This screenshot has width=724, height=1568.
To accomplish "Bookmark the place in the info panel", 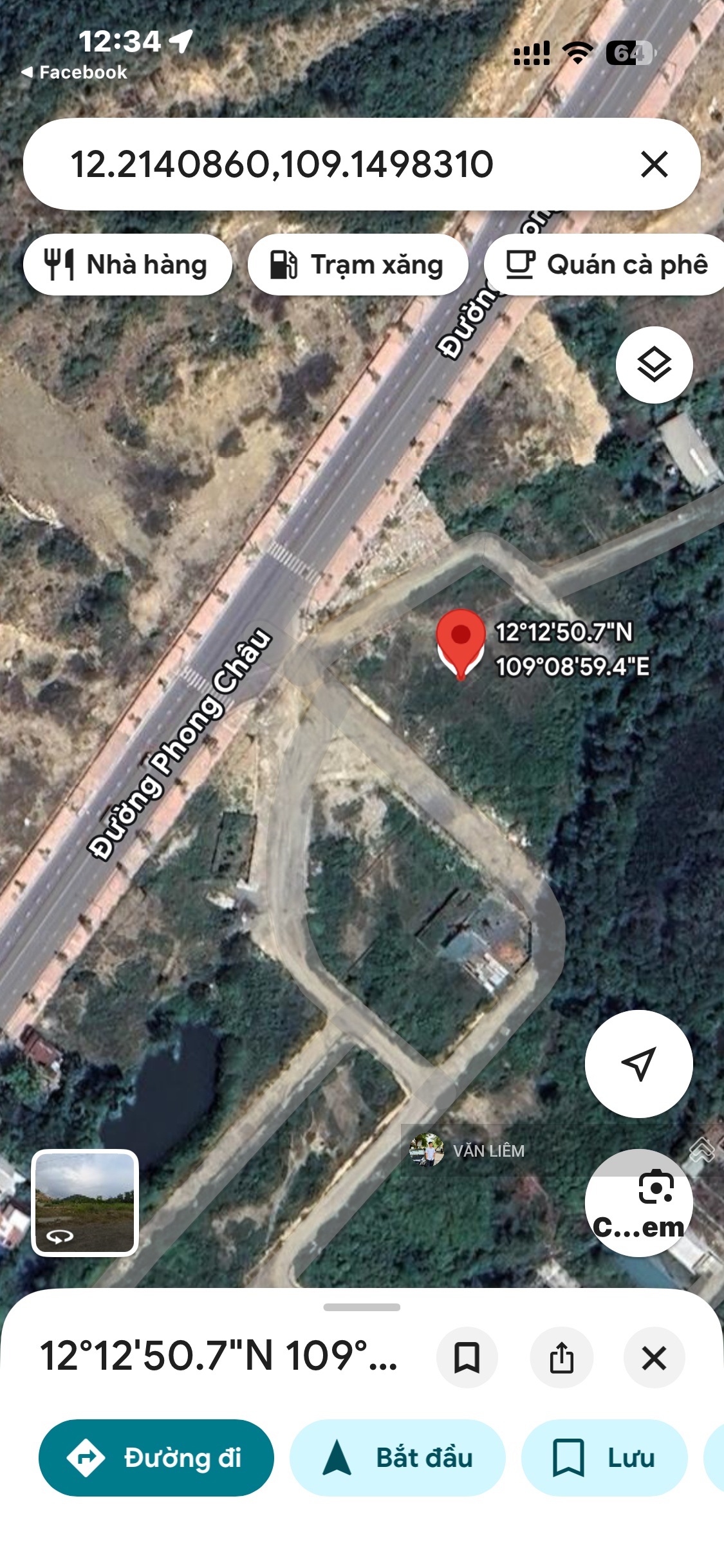I will 467,1358.
